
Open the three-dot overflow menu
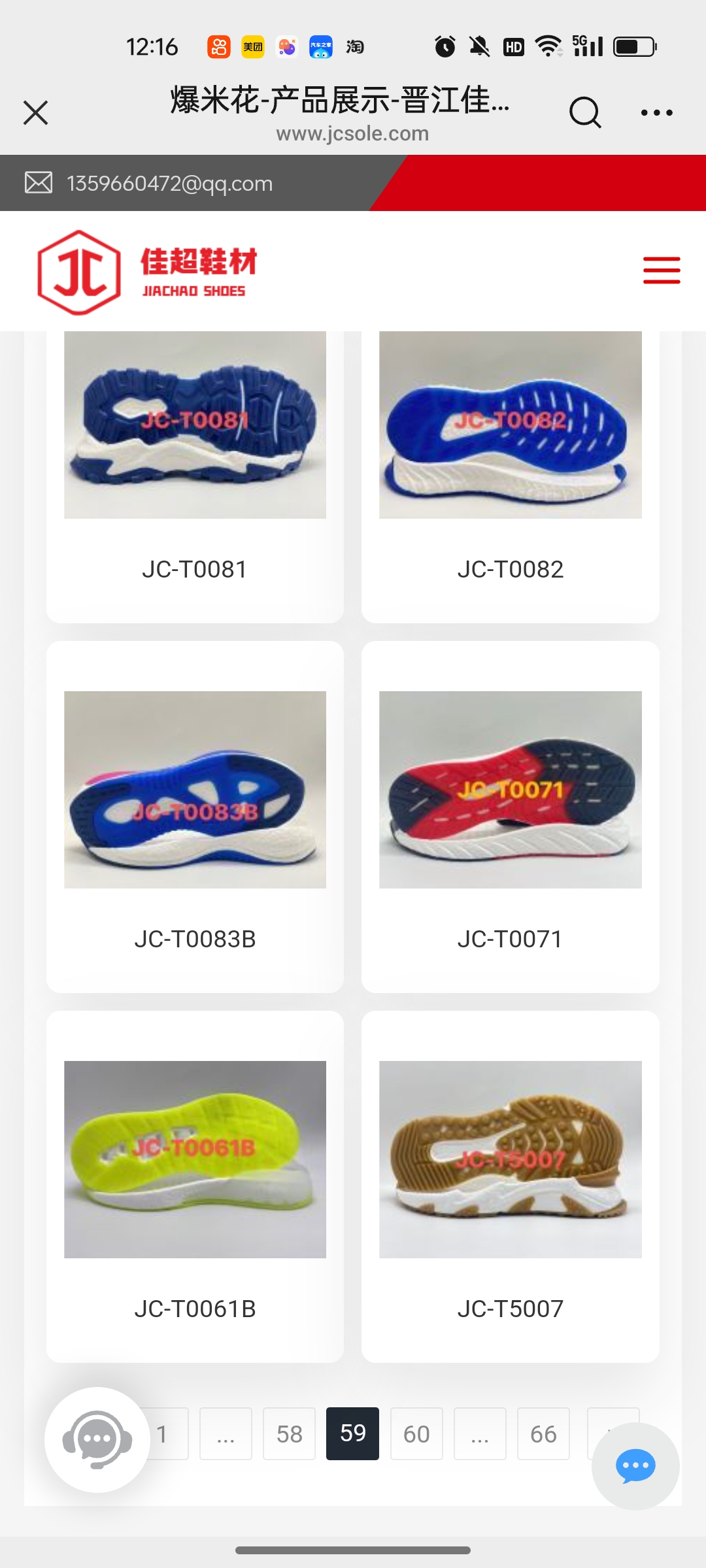tap(656, 112)
